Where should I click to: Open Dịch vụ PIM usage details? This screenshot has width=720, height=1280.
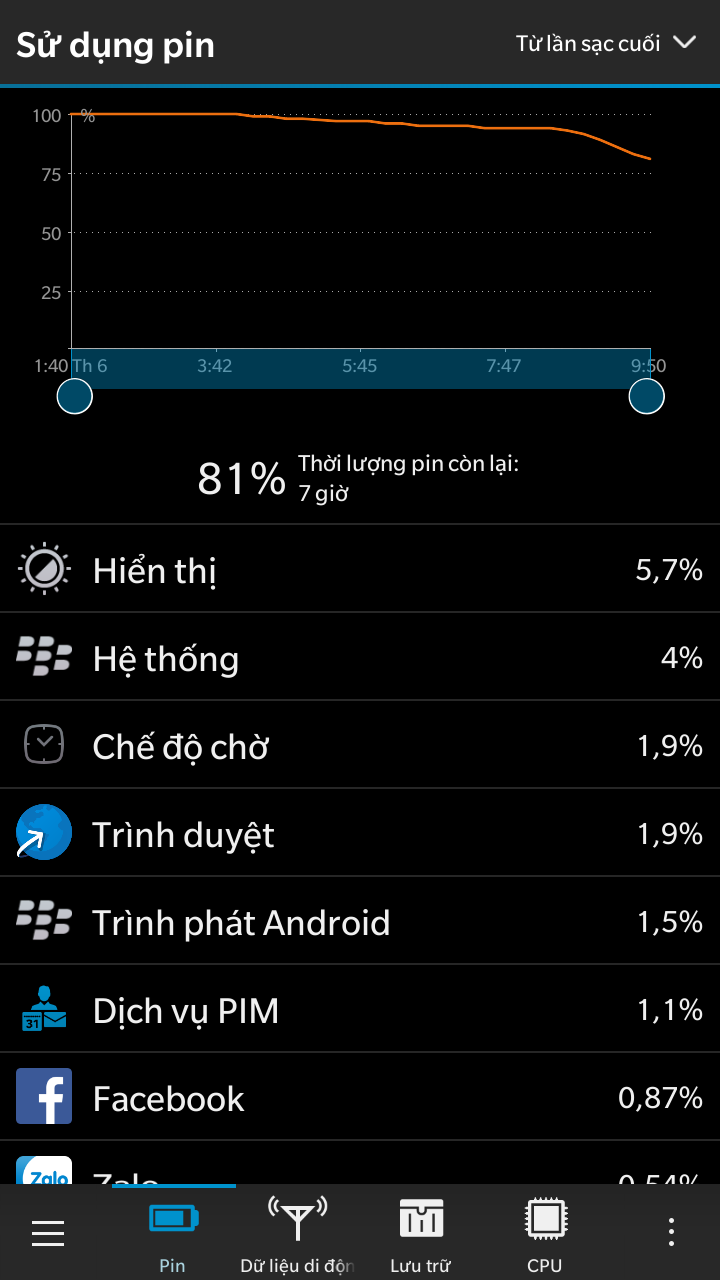(360, 1009)
